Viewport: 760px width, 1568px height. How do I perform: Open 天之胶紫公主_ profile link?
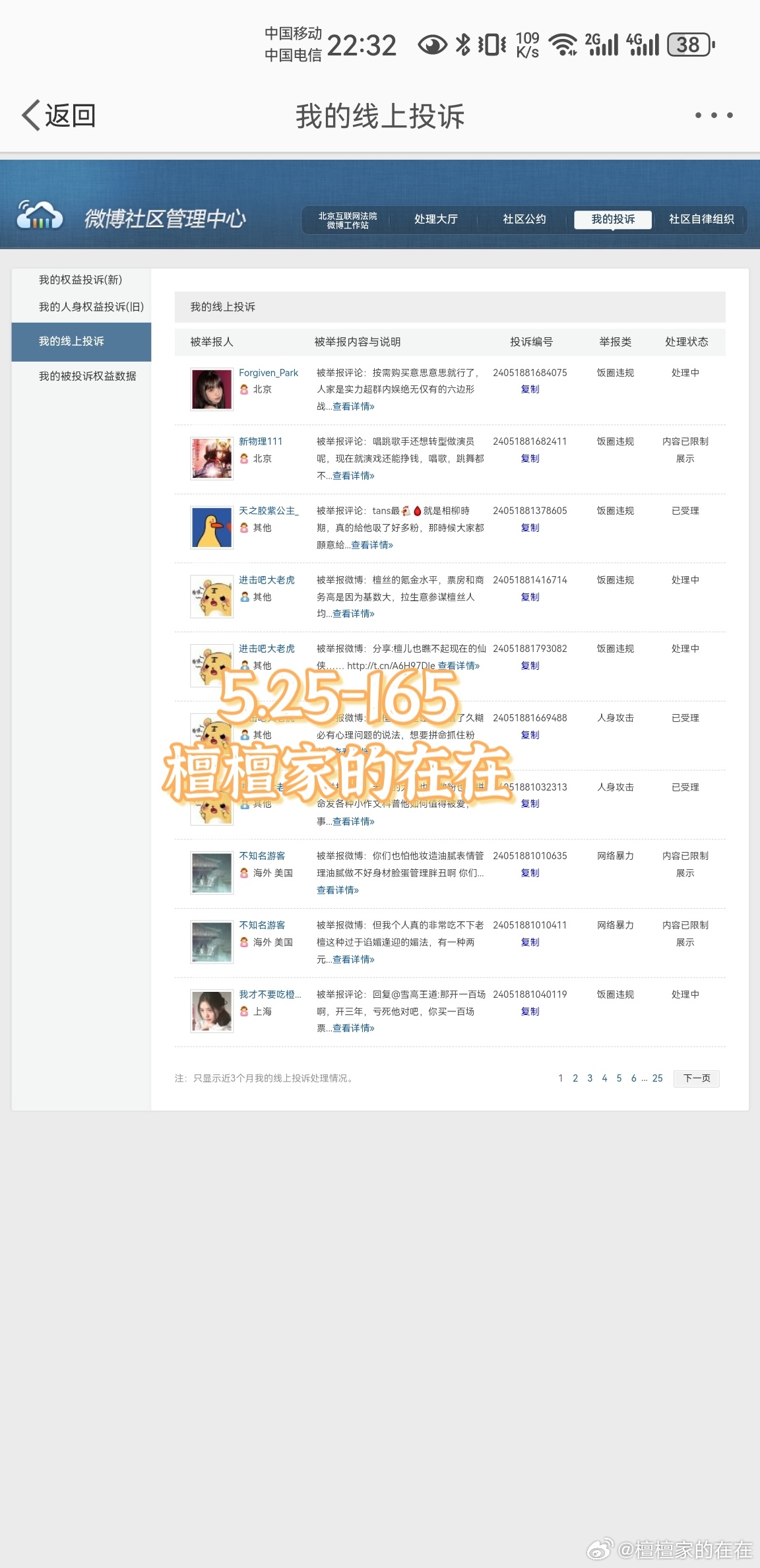tap(269, 511)
